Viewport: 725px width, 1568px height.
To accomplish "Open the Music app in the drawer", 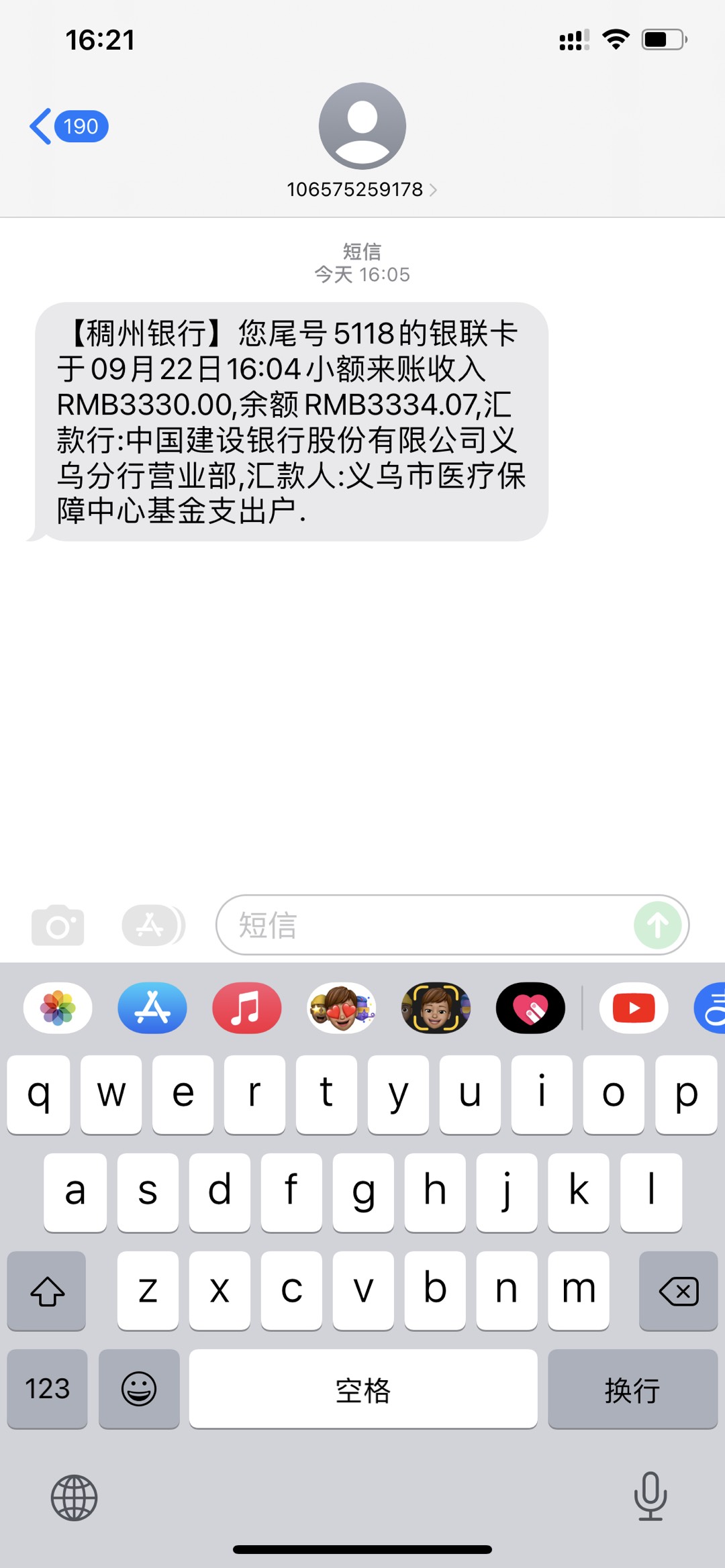I will [x=247, y=1008].
